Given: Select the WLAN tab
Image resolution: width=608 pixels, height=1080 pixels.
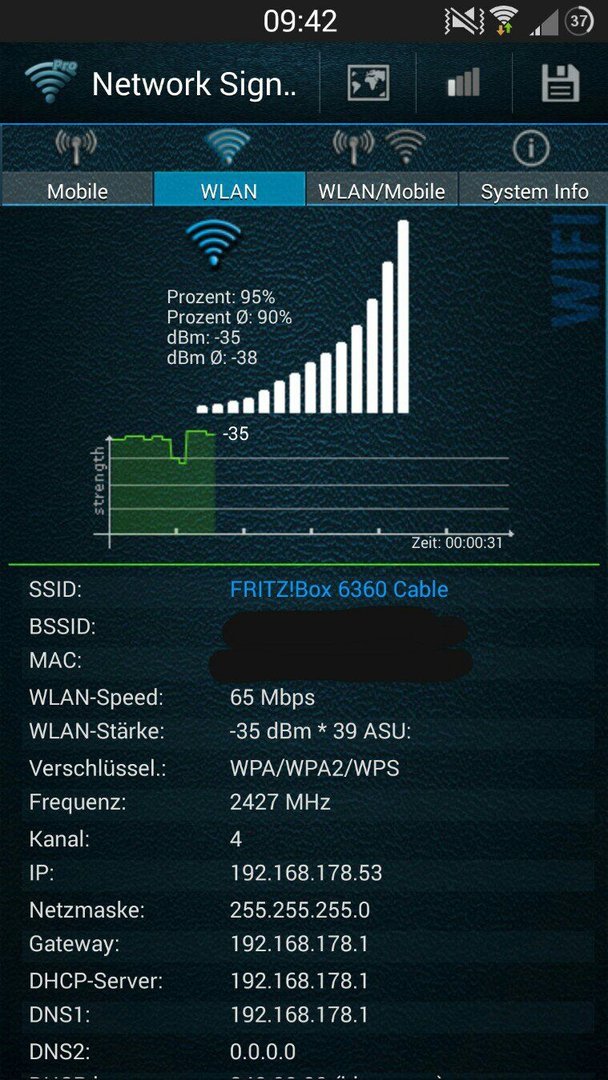Looking at the screenshot, I should (x=229, y=166).
